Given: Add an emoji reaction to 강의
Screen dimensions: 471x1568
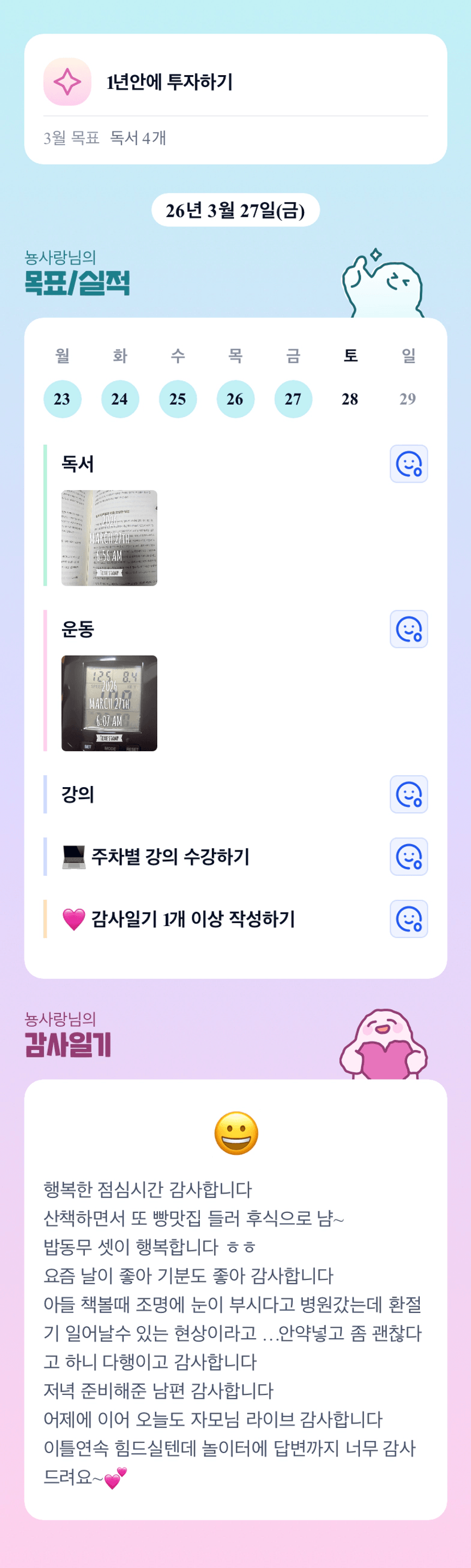Looking at the screenshot, I should (x=409, y=795).
